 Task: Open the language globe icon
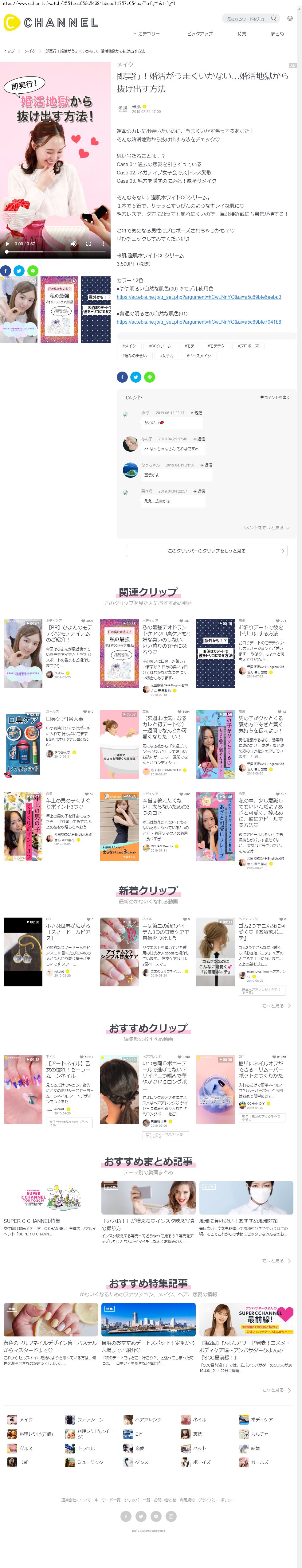[x=290, y=19]
